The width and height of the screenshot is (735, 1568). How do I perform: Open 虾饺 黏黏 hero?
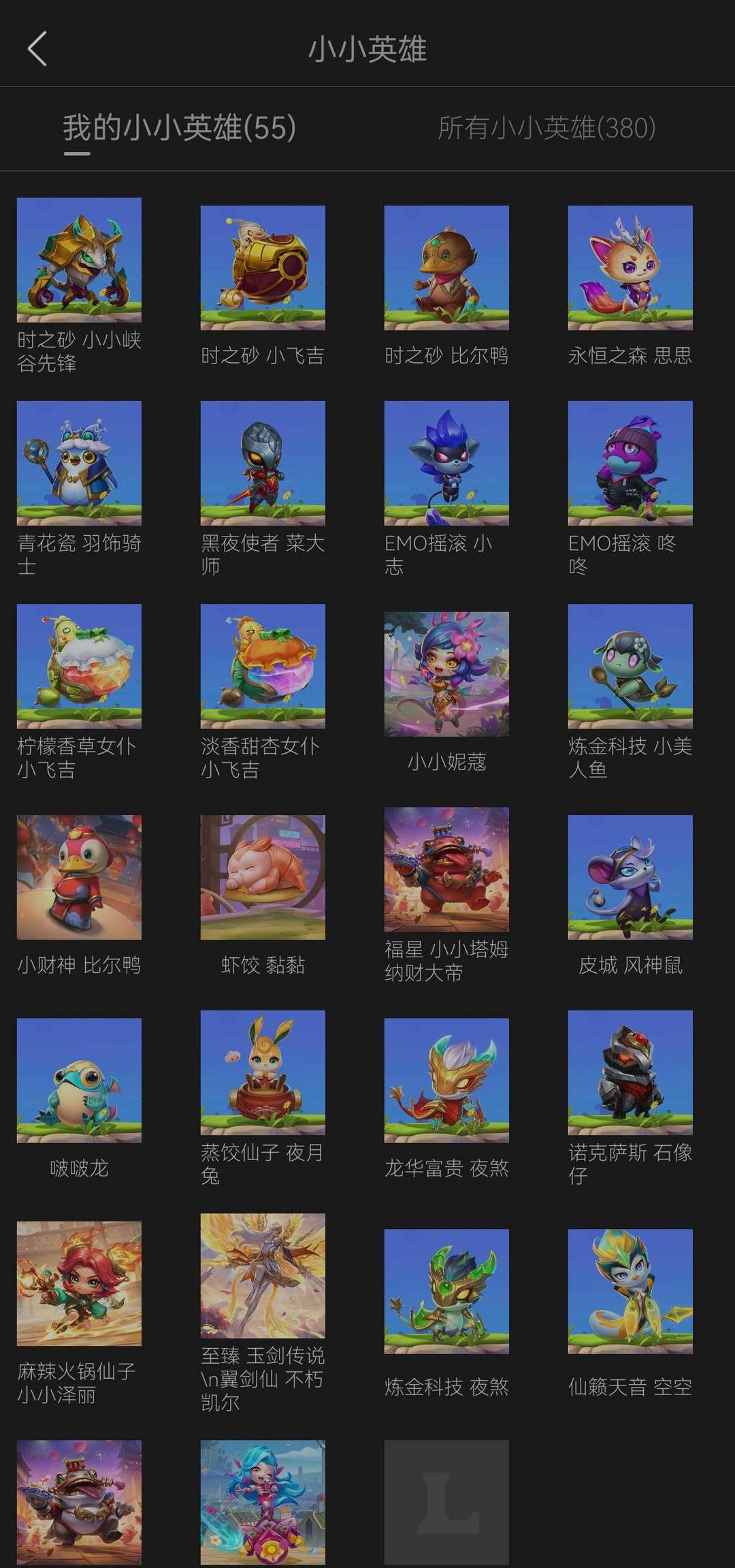pos(263,877)
